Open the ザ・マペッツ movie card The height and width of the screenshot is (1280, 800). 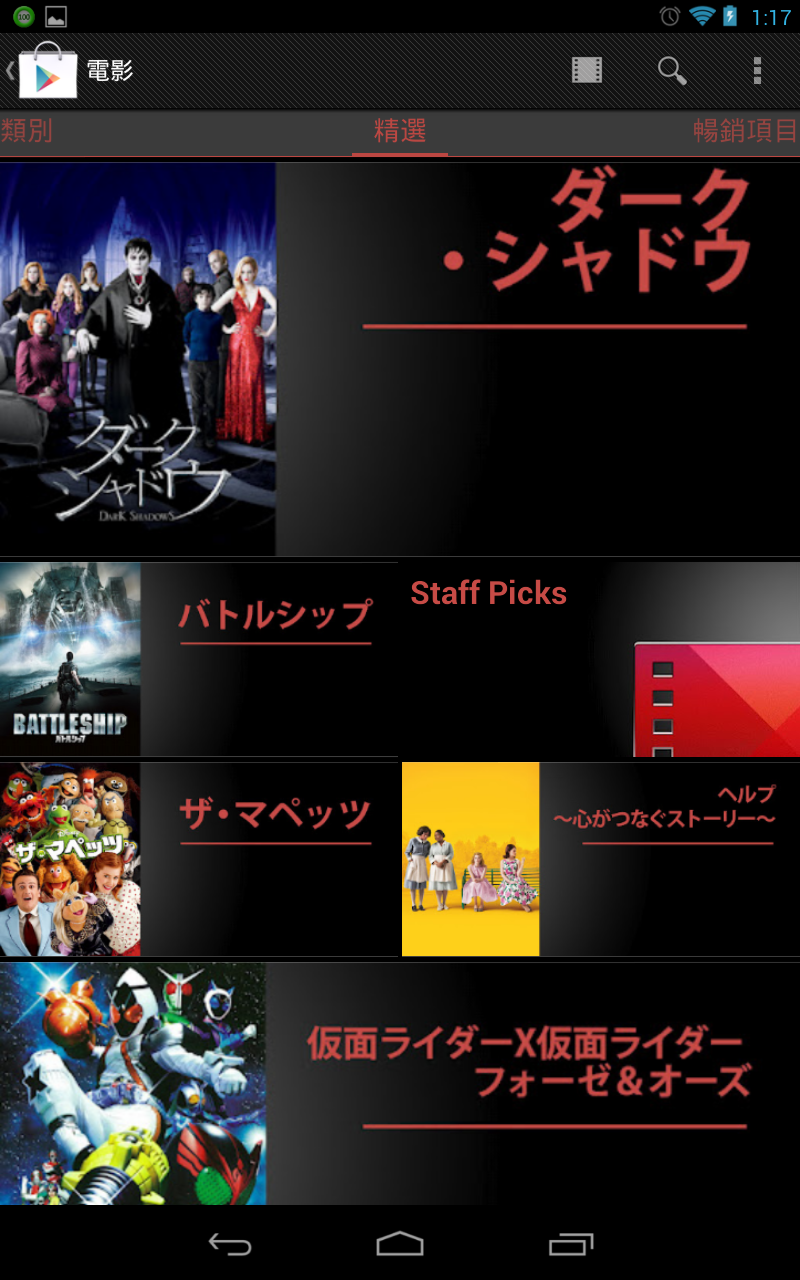(198, 859)
